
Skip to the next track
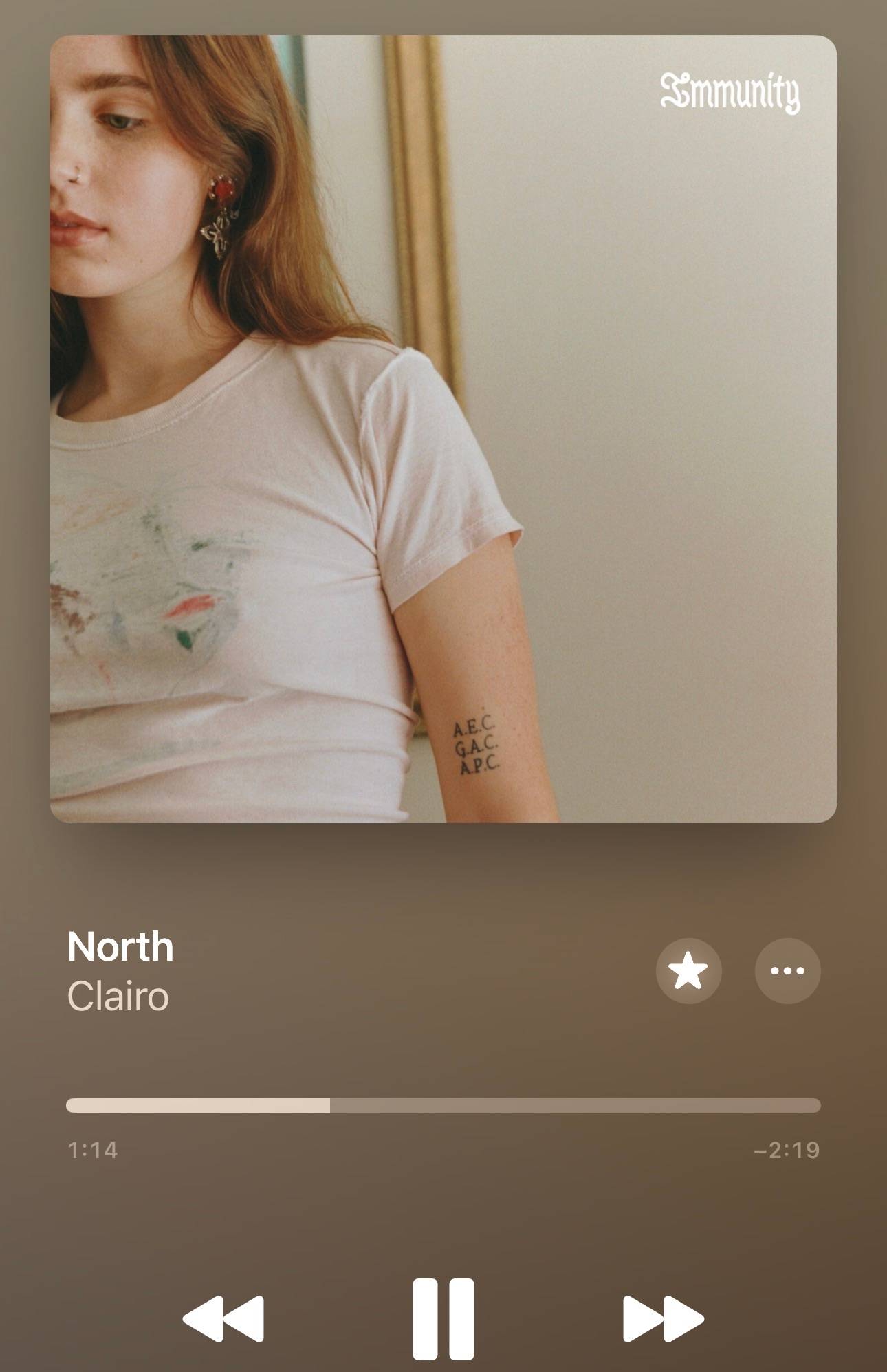pos(664,1318)
